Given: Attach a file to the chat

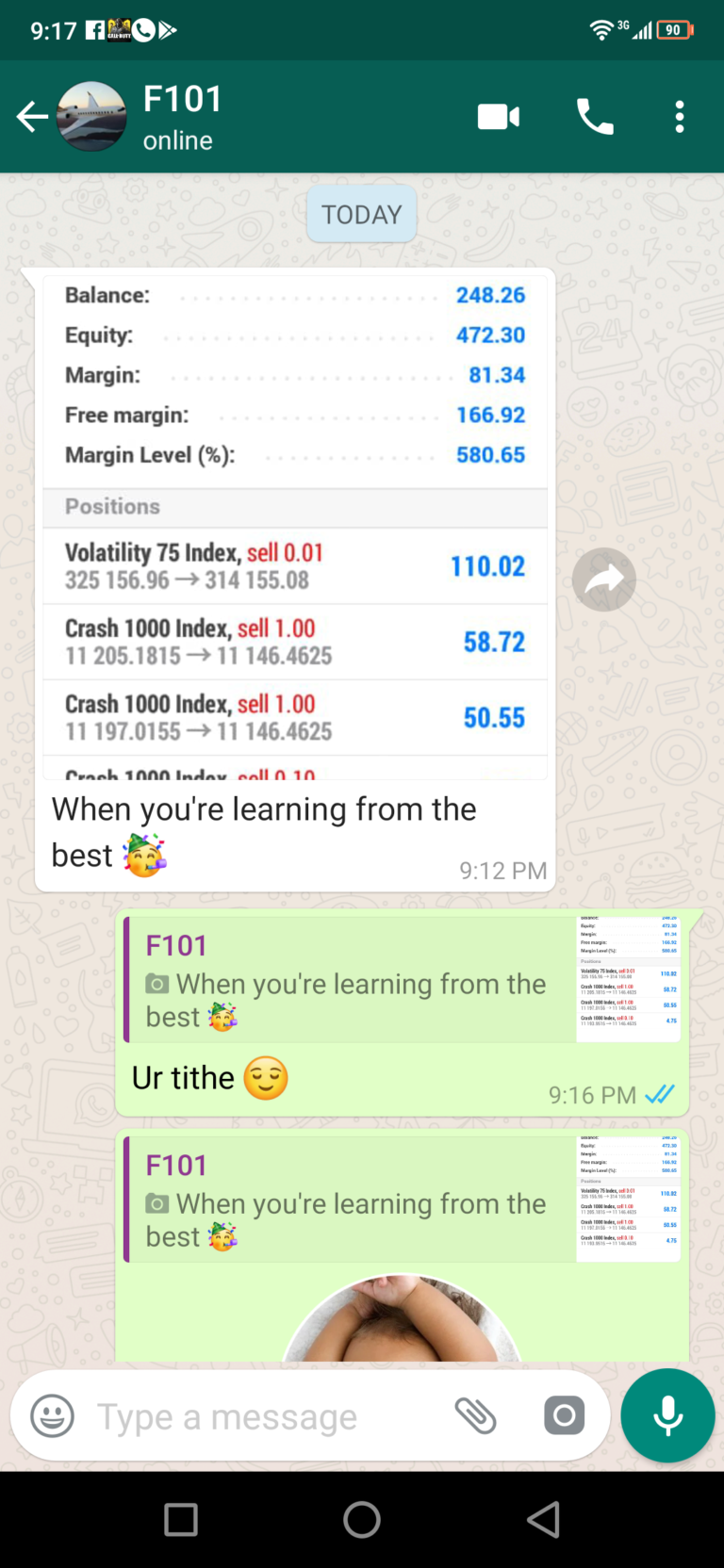Looking at the screenshot, I should 475,1415.
